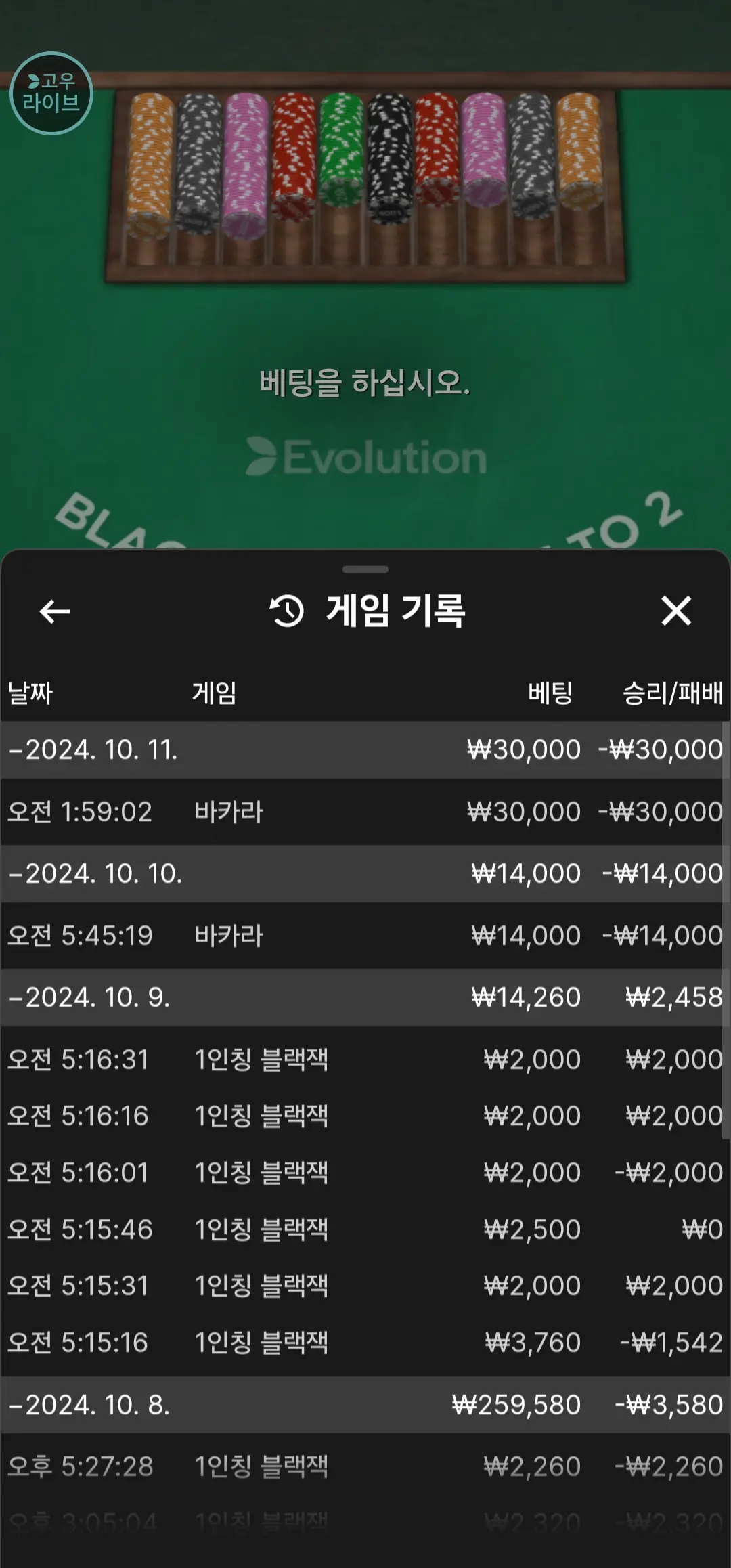Open the 블랙잭 record at 오전 5:15:16

click(365, 1343)
